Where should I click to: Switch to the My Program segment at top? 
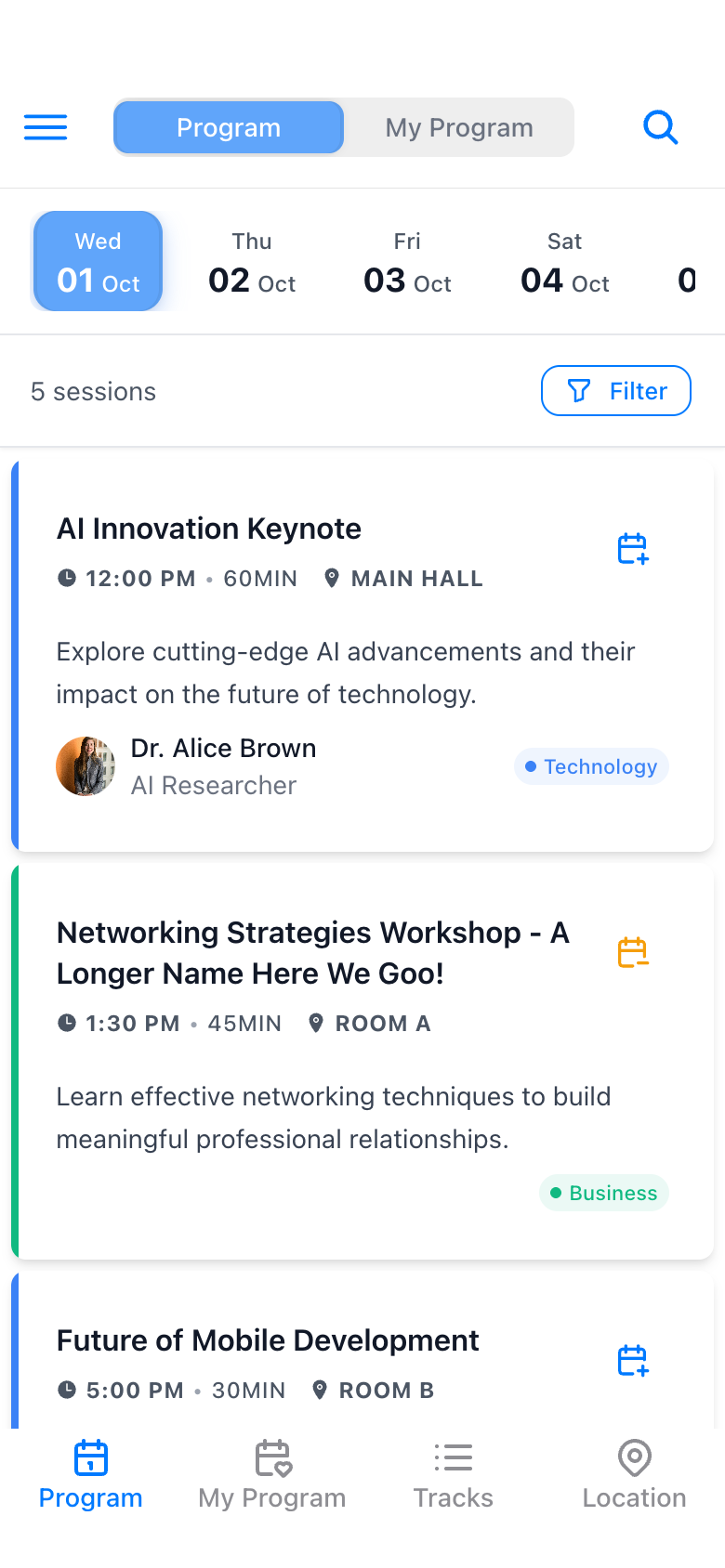tap(459, 127)
